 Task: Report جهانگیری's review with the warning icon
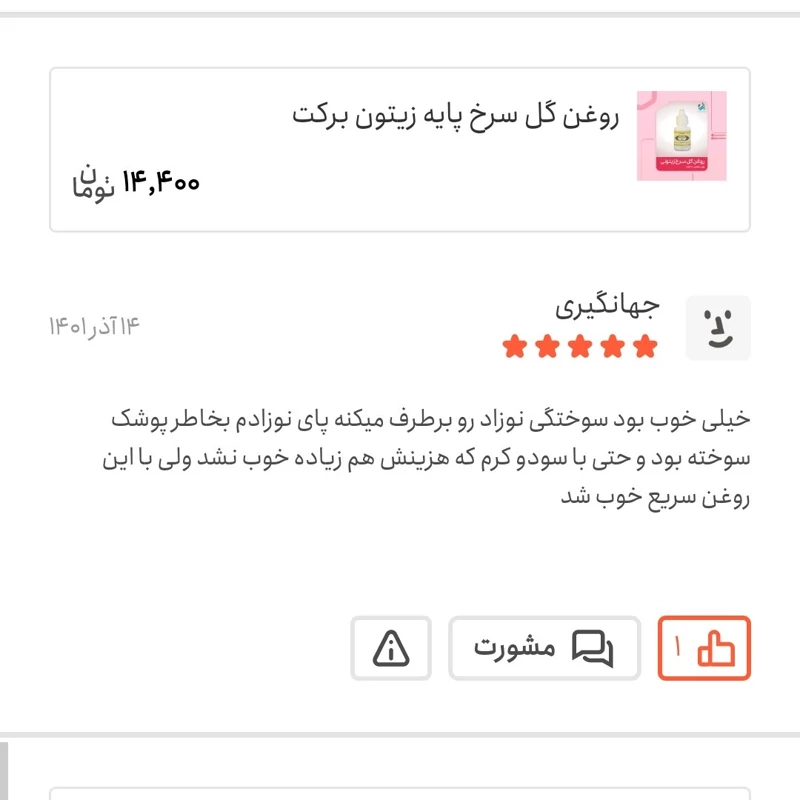pyautogui.click(x=391, y=649)
